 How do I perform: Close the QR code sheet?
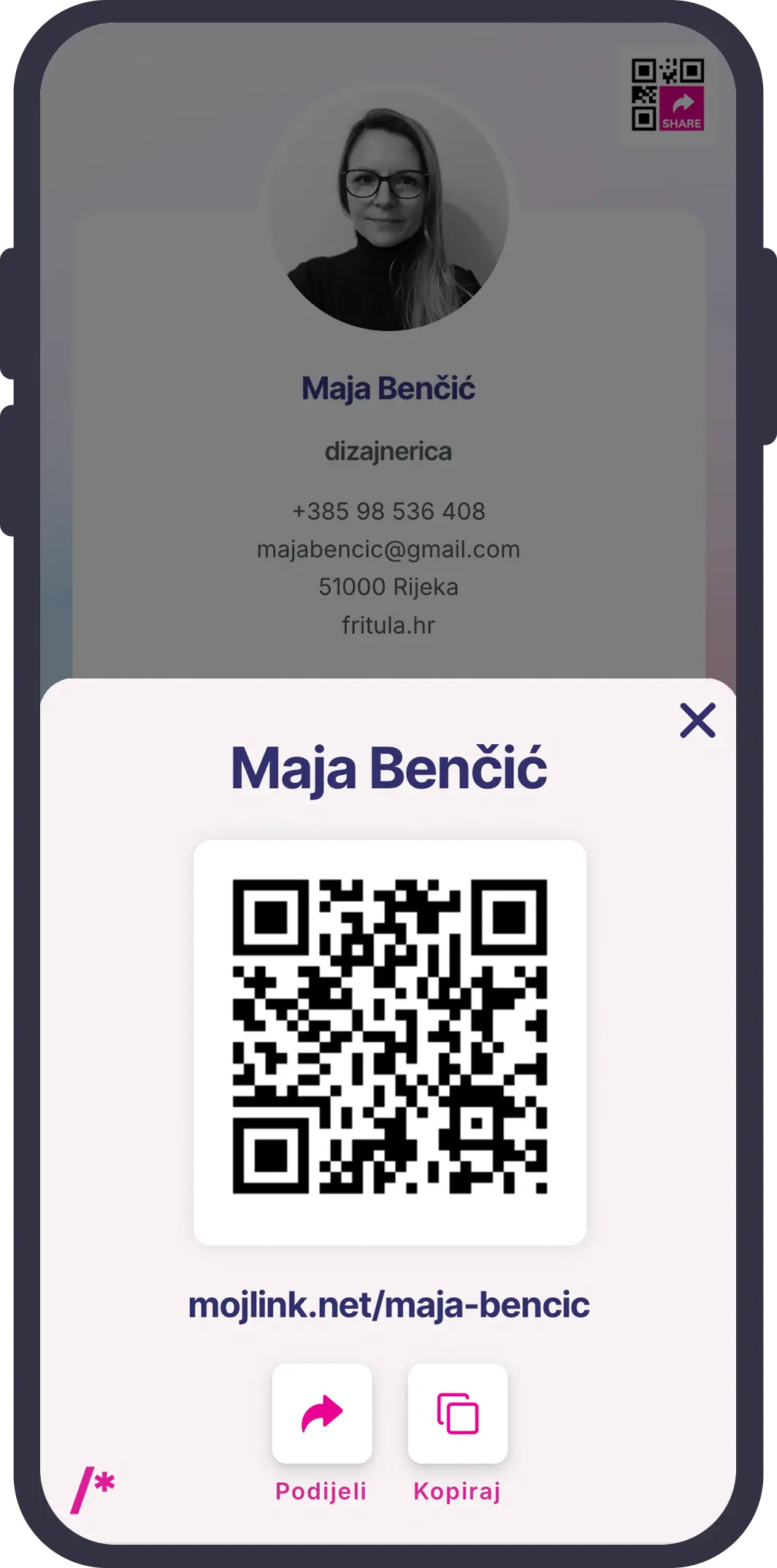coord(697,721)
